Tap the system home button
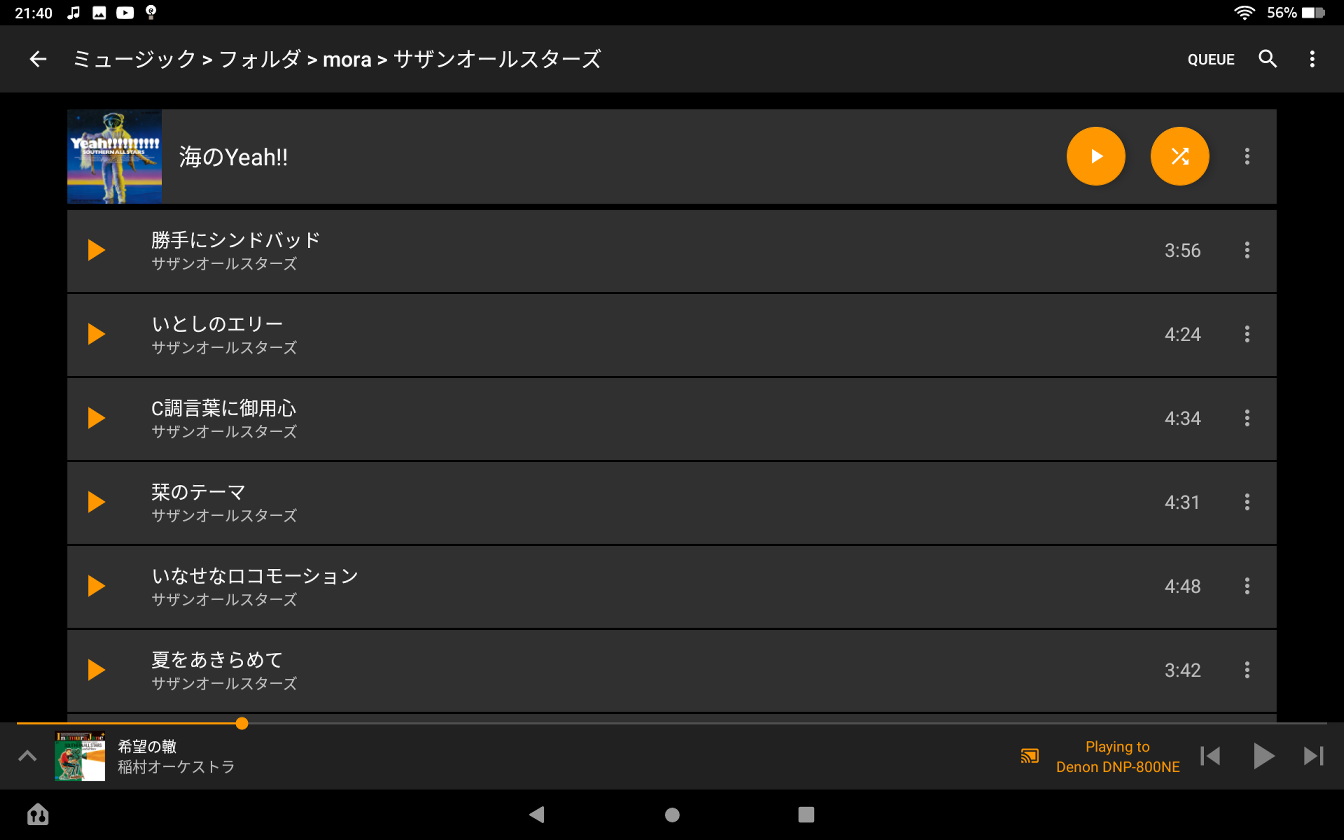Viewport: 1344px width, 840px height. tap(672, 815)
